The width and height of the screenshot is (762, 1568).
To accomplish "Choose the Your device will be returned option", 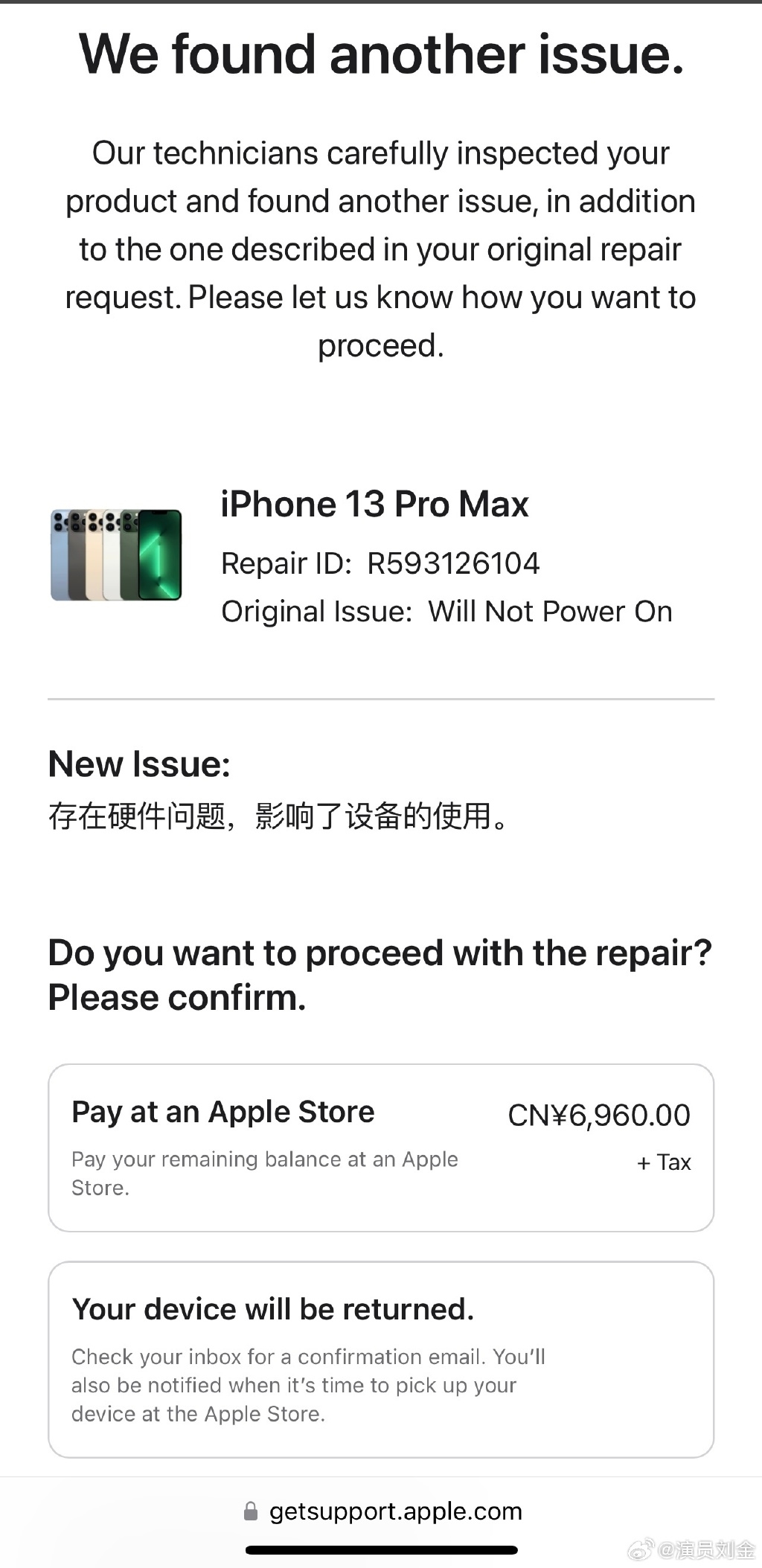I will coord(380,1358).
